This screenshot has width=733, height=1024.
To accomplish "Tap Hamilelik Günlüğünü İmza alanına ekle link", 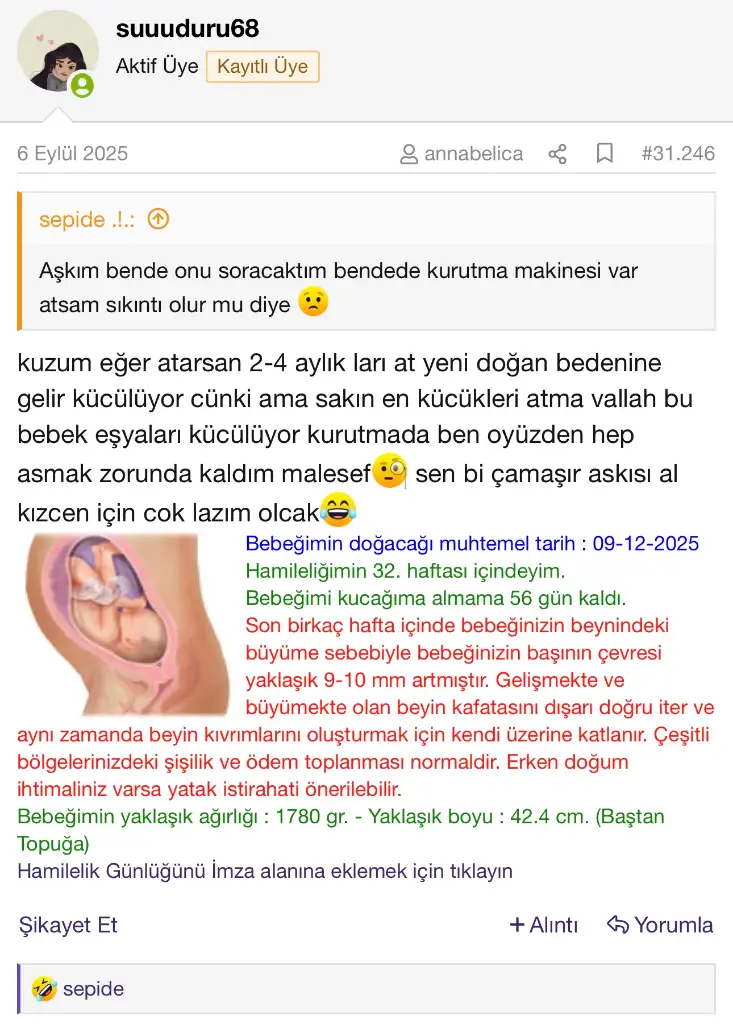I will coord(265,871).
